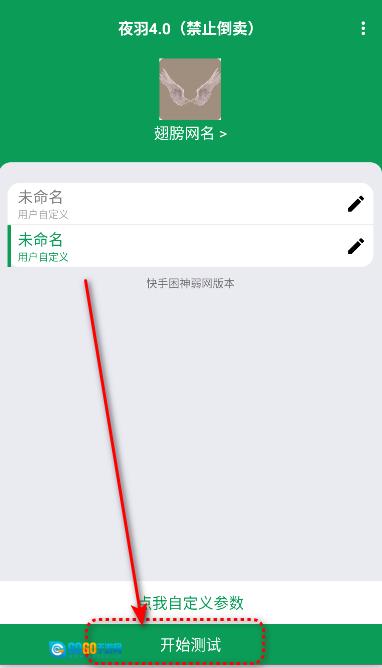
Task: Open the three-dot overflow menu
Action: point(363,28)
